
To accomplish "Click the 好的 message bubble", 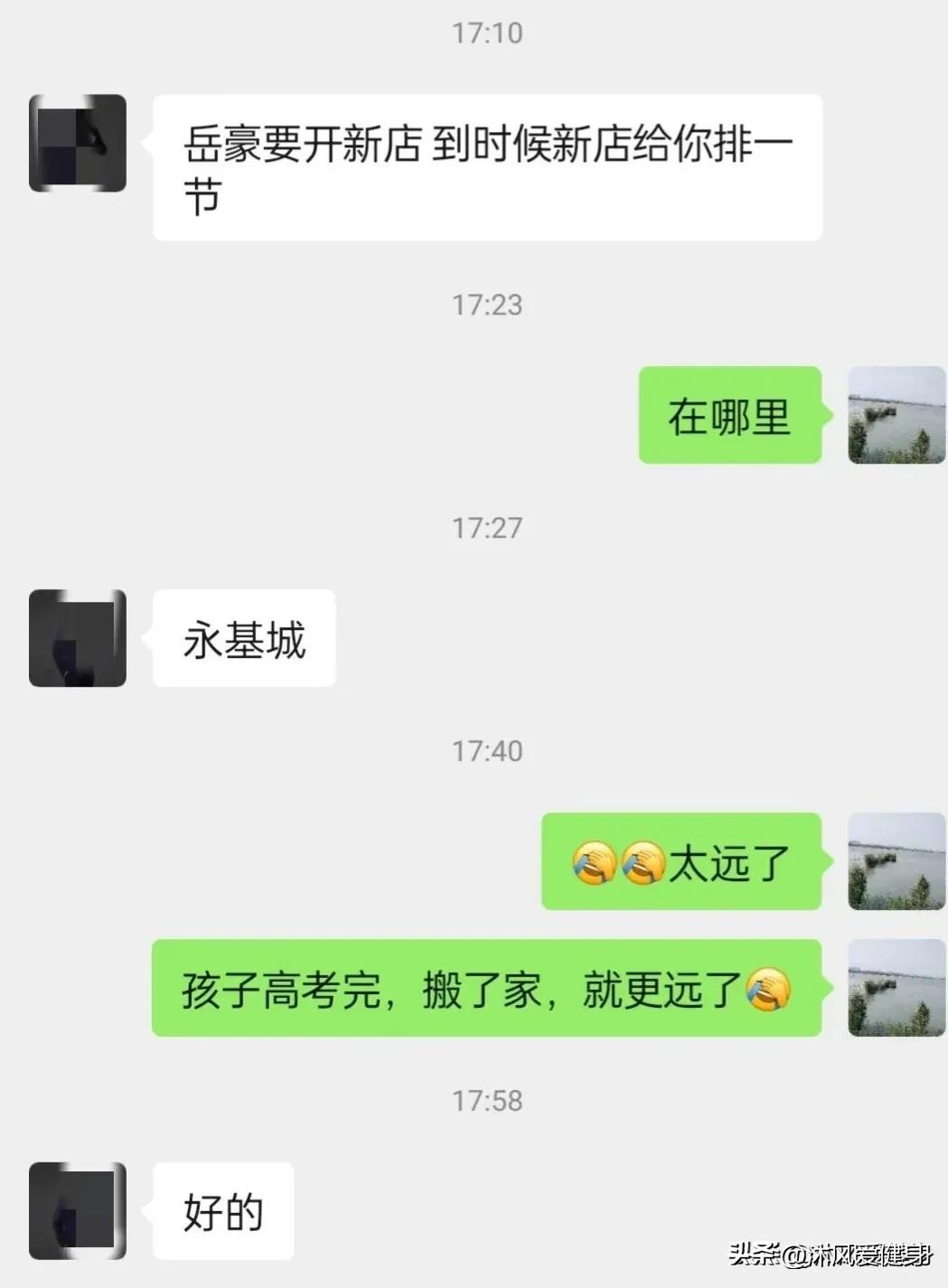I will click(222, 1211).
